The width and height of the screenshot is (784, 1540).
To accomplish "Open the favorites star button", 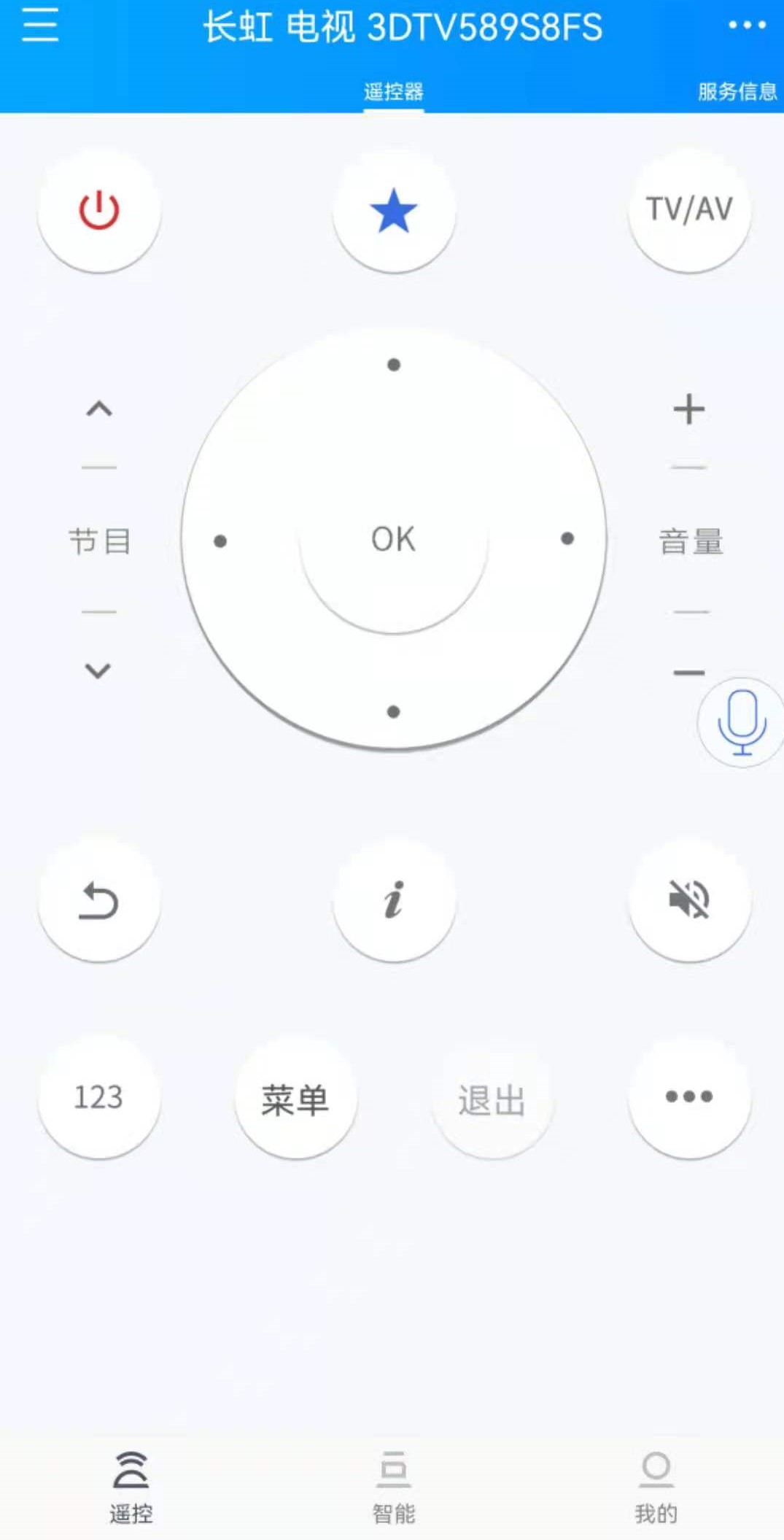I will (394, 212).
